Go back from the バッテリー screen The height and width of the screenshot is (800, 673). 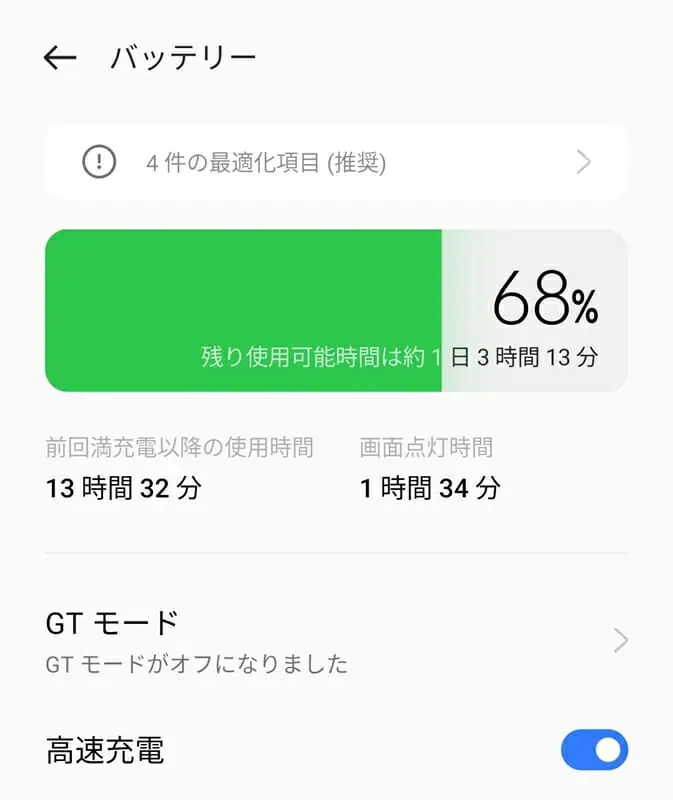click(60, 58)
